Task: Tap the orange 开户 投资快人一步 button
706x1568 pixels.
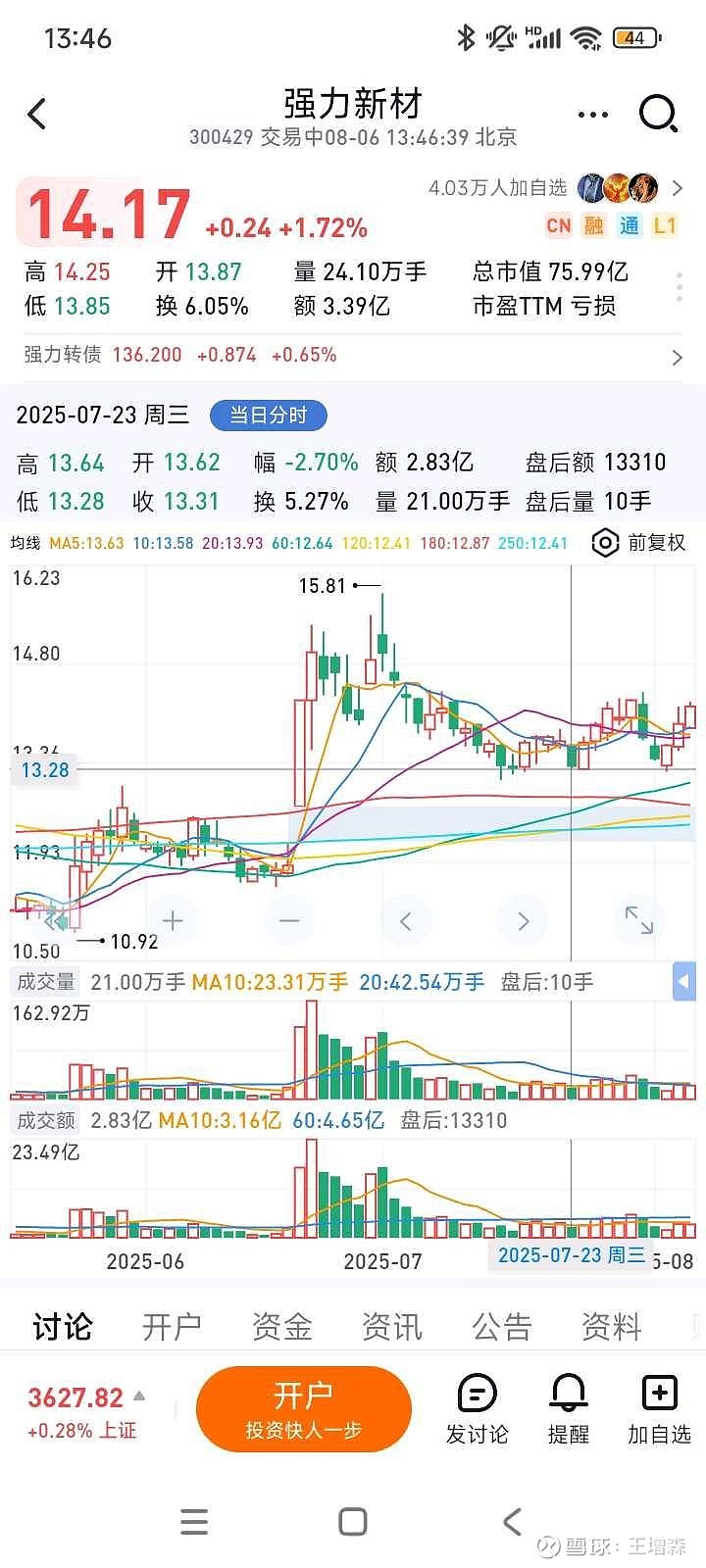Action: (x=303, y=1409)
